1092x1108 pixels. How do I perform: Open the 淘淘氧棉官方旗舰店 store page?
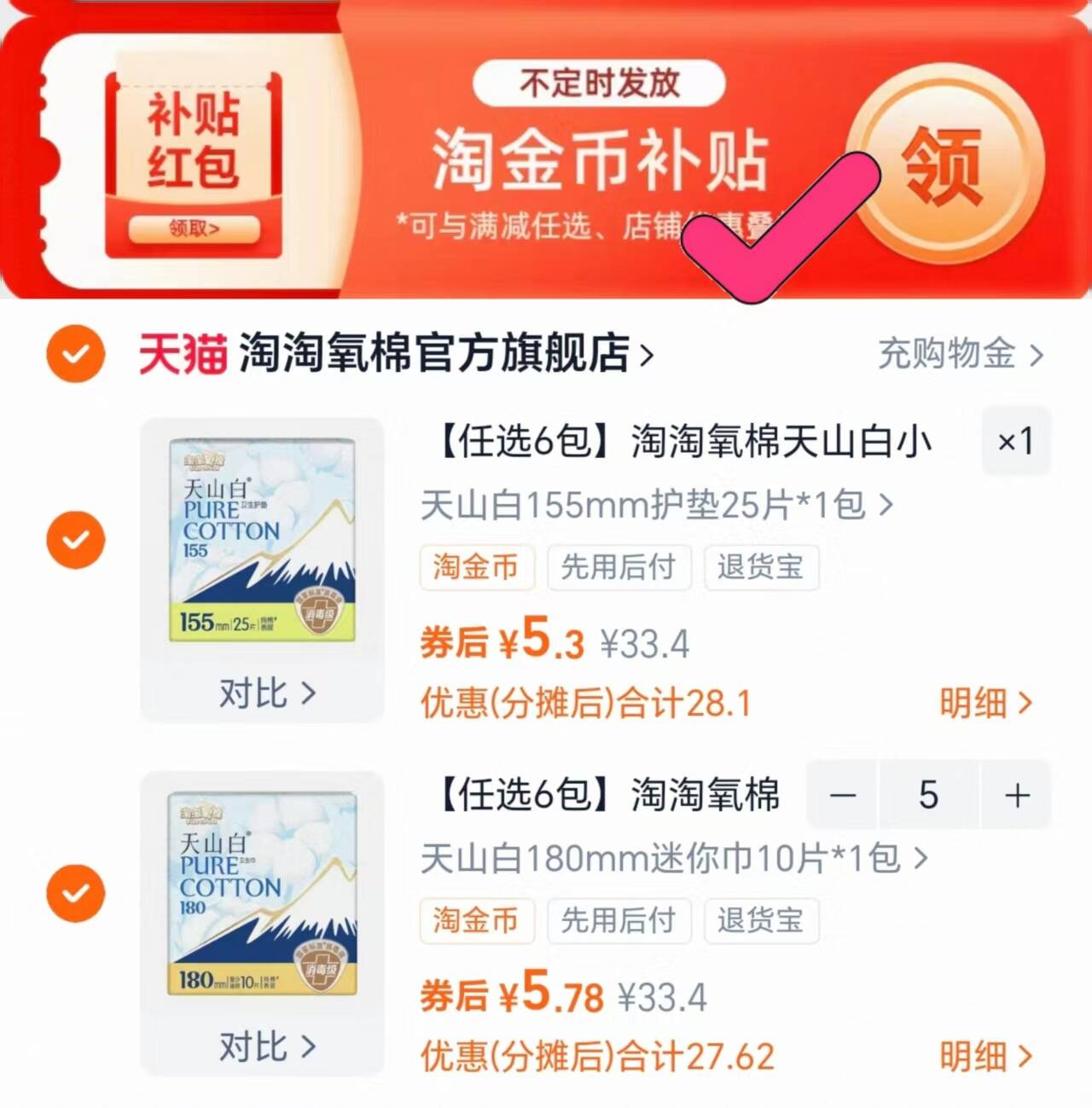tap(435, 355)
